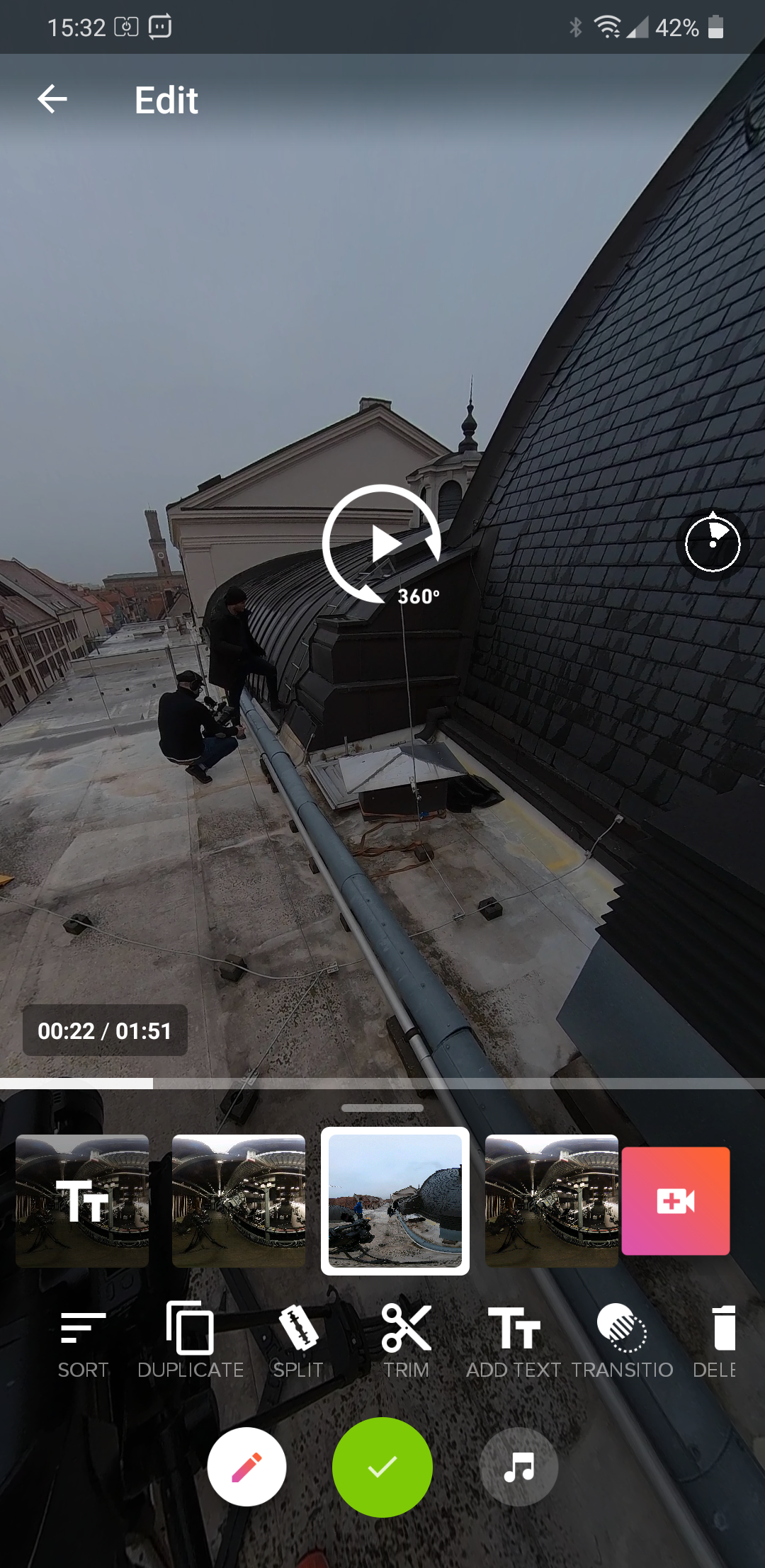Split the selected clip
The width and height of the screenshot is (765, 1568).
click(x=298, y=1340)
